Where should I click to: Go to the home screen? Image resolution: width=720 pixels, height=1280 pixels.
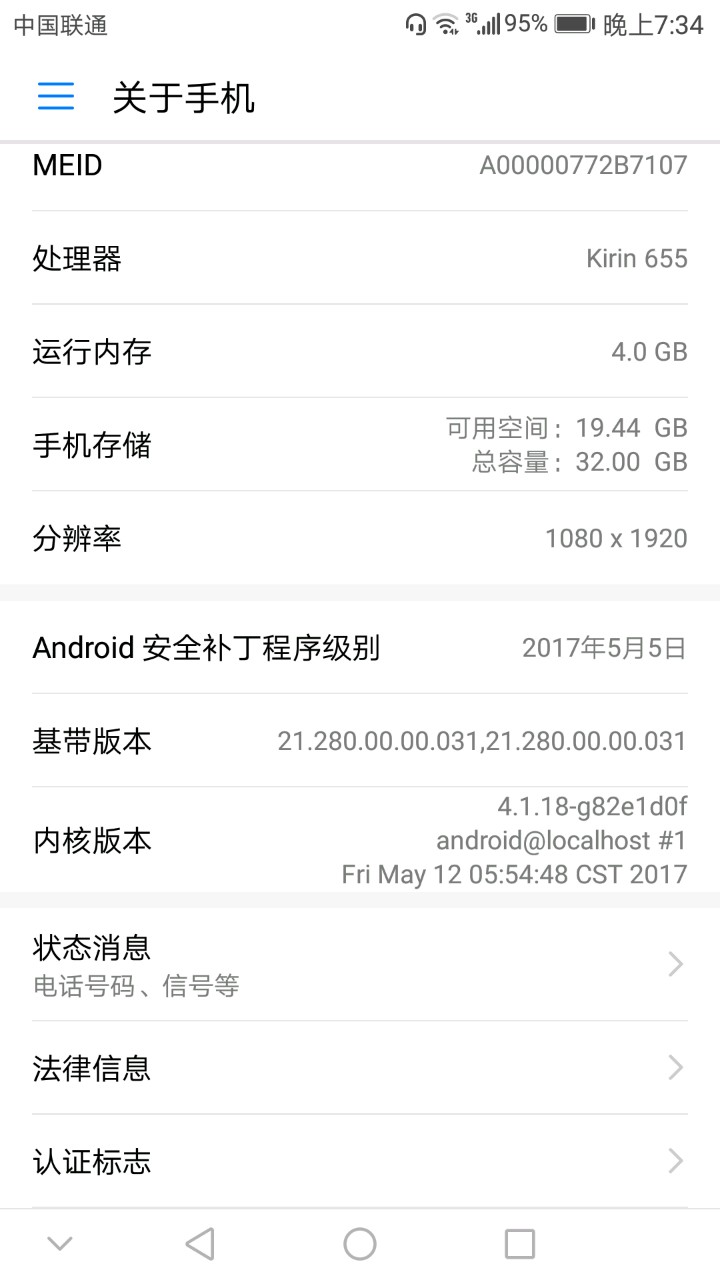click(x=360, y=1244)
